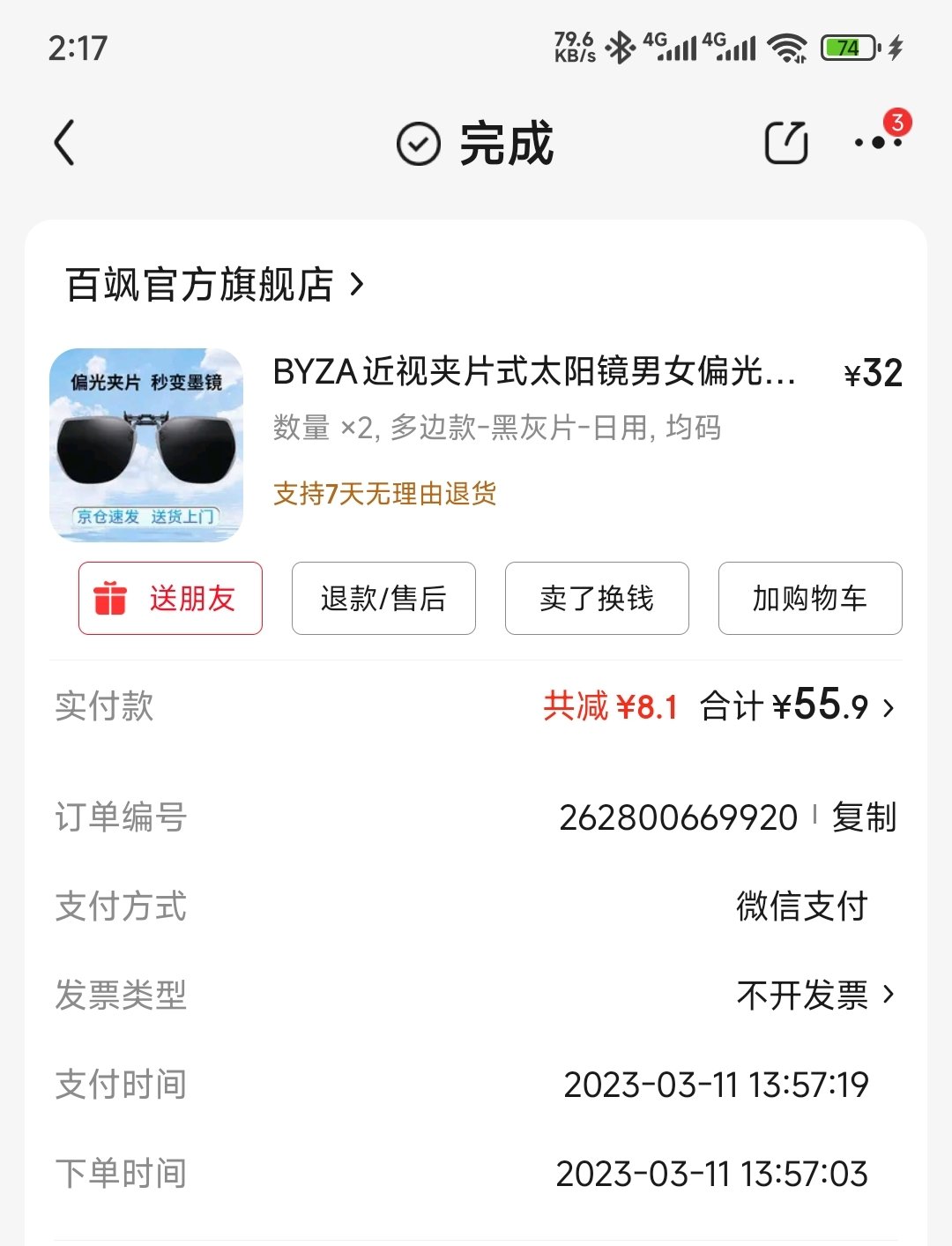Tap the 送朋友 gift button
This screenshot has height=1246, width=952.
click(x=170, y=599)
